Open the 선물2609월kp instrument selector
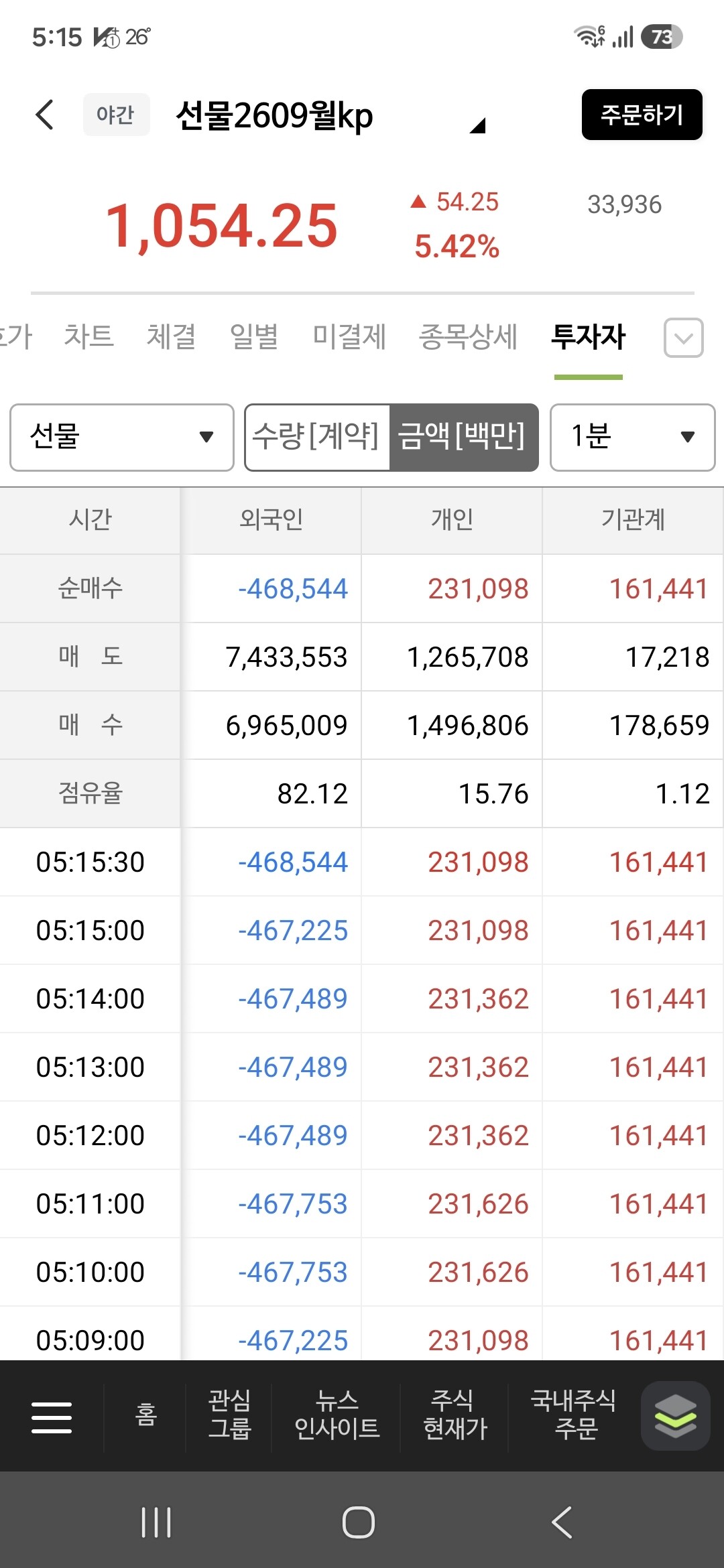Viewport: 724px width, 1568px height. (x=328, y=115)
